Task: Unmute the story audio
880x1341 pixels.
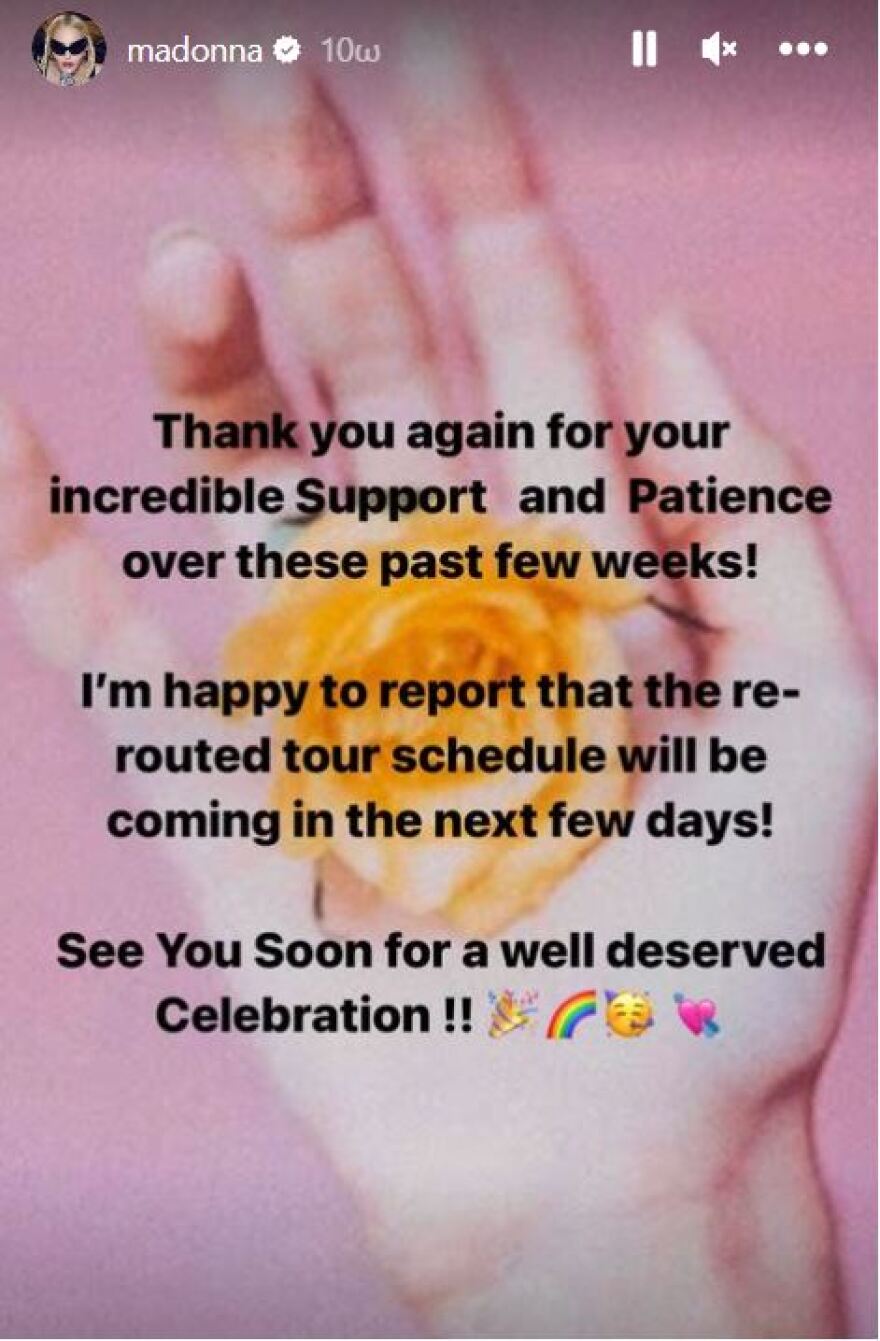Action: click(x=719, y=49)
